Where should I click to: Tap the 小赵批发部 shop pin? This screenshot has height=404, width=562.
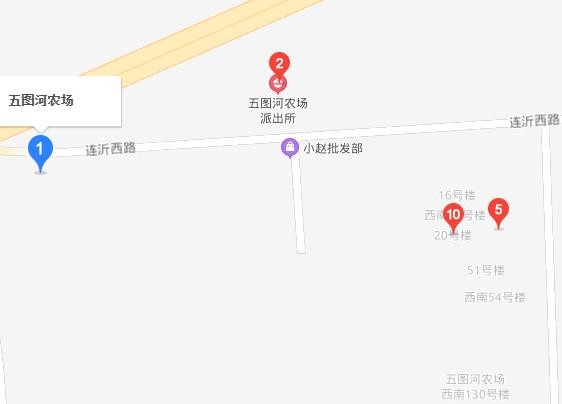290,148
